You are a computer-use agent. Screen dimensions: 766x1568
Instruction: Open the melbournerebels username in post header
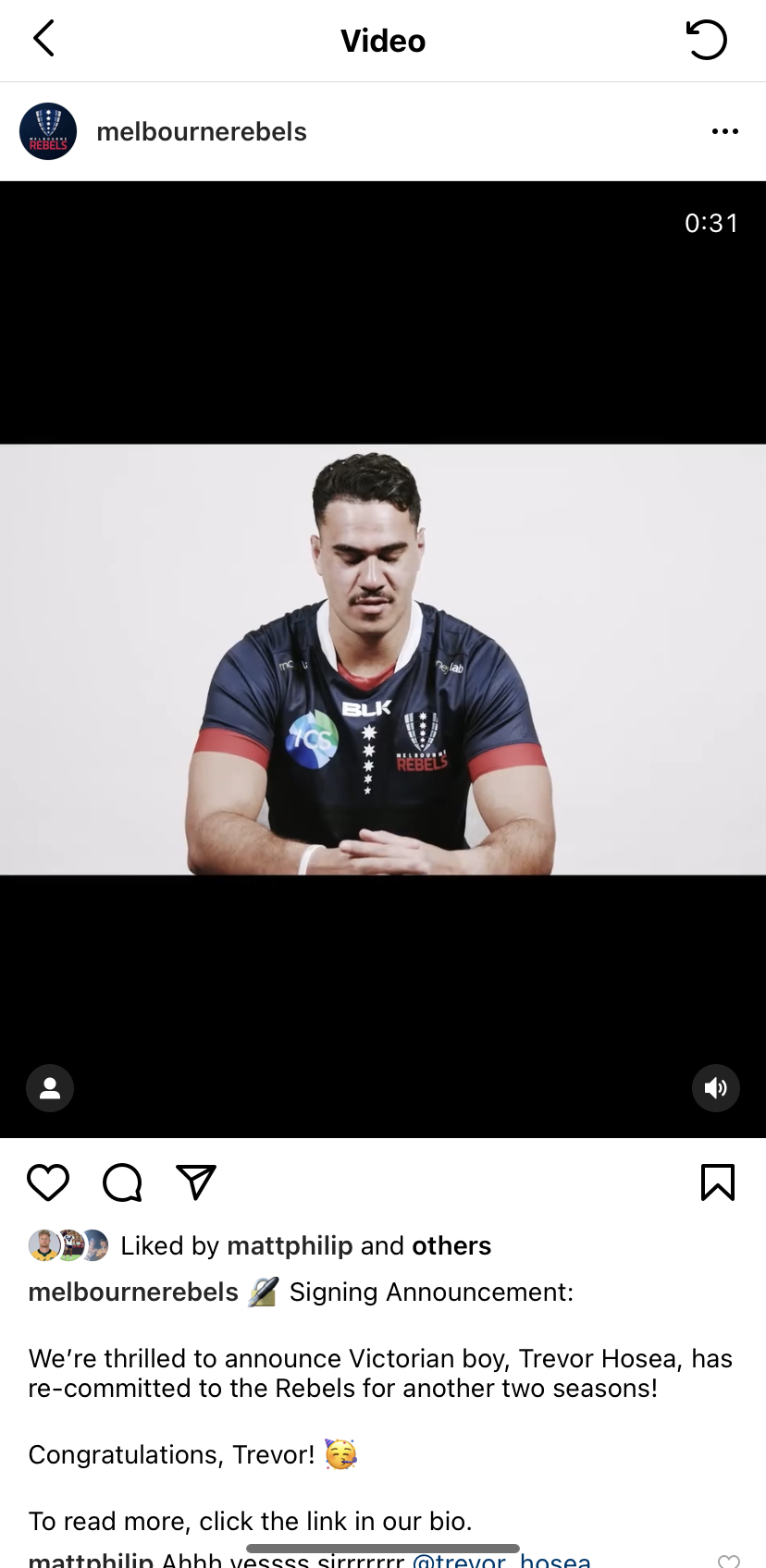[201, 131]
